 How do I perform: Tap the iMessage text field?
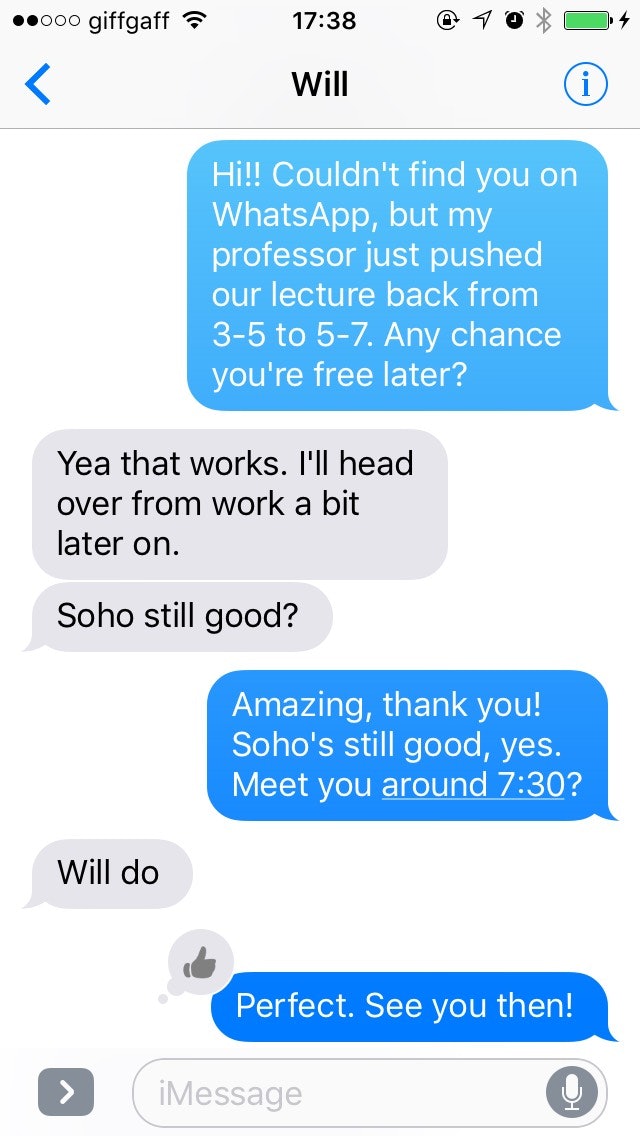click(x=370, y=1093)
